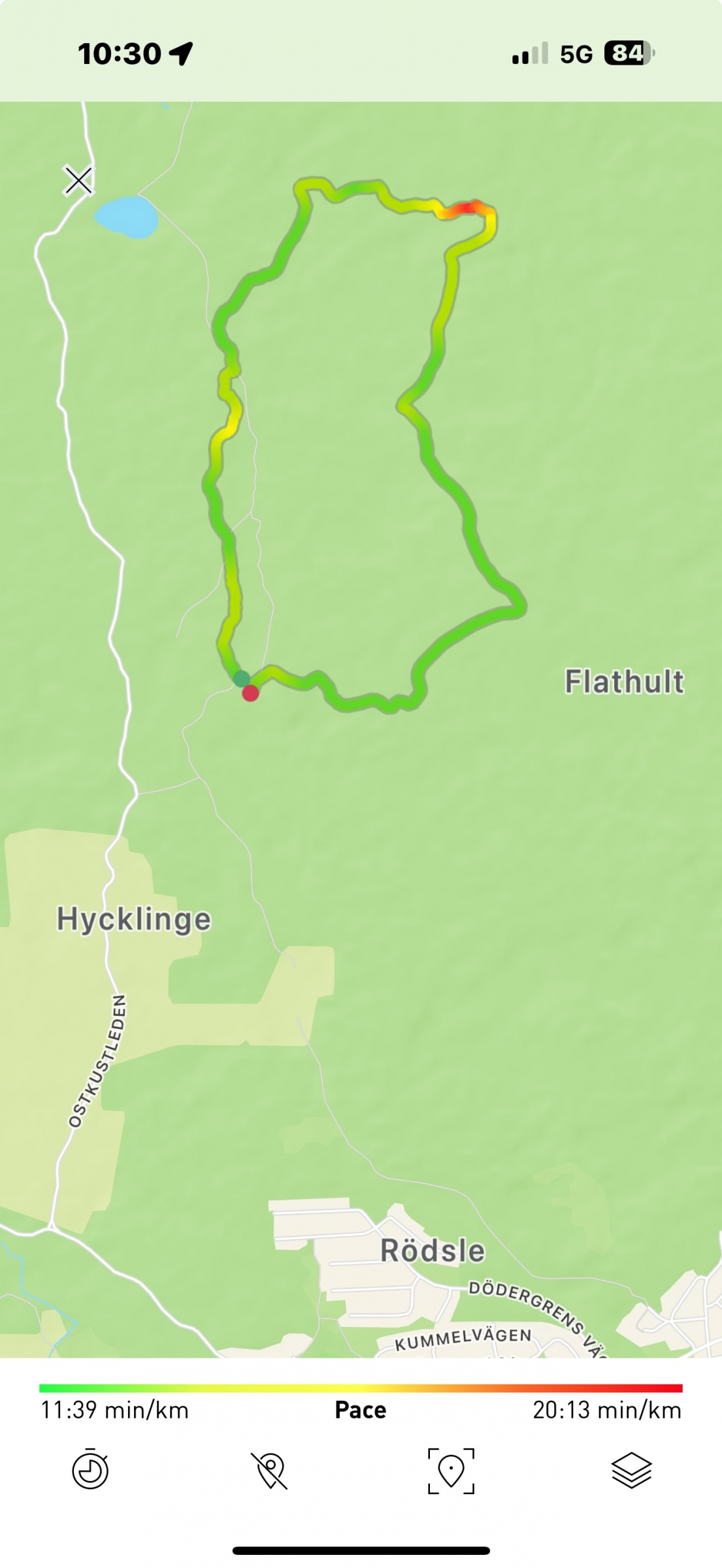The width and height of the screenshot is (722, 1568).
Task: Open the map layers selector
Action: click(x=631, y=1471)
